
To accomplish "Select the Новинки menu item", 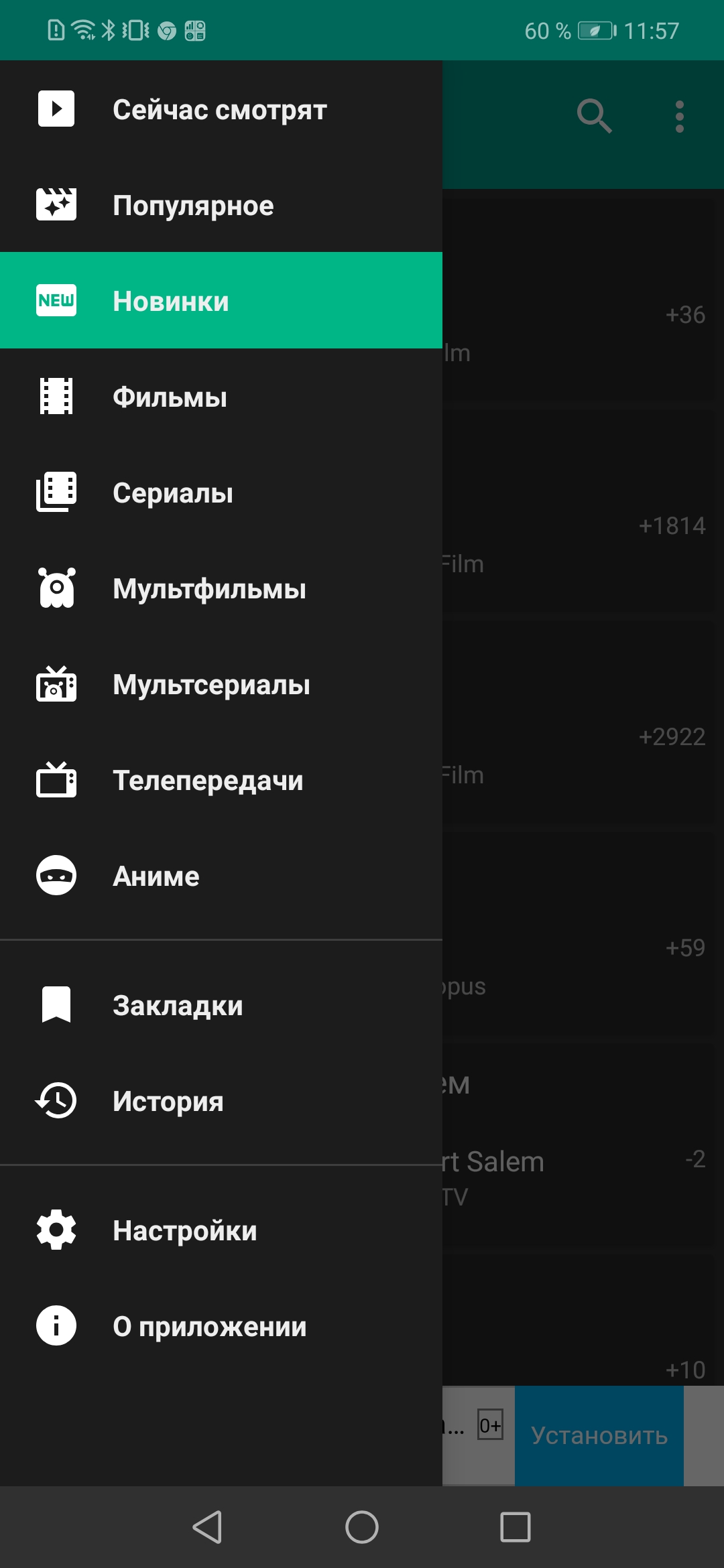I will (221, 301).
